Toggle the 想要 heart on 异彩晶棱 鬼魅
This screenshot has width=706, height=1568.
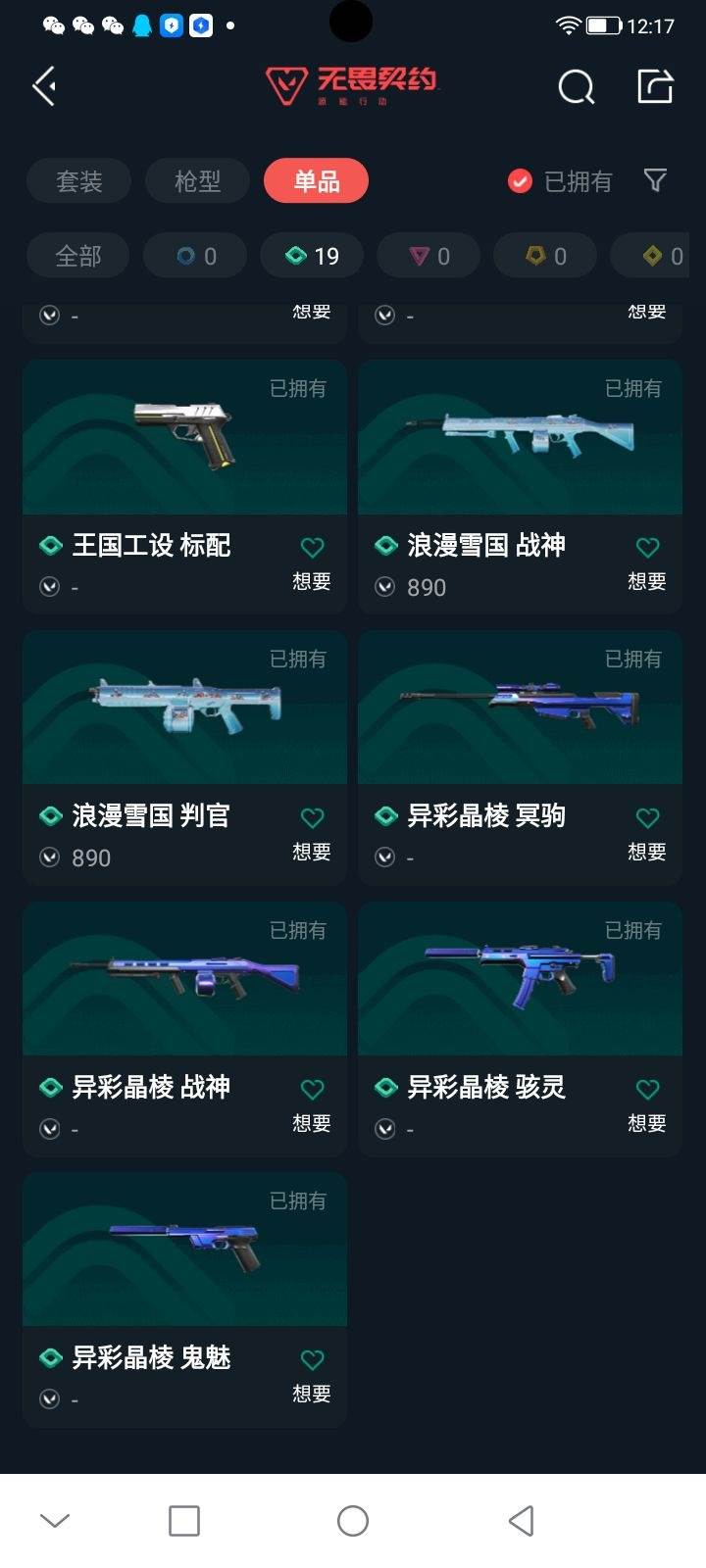312,1359
